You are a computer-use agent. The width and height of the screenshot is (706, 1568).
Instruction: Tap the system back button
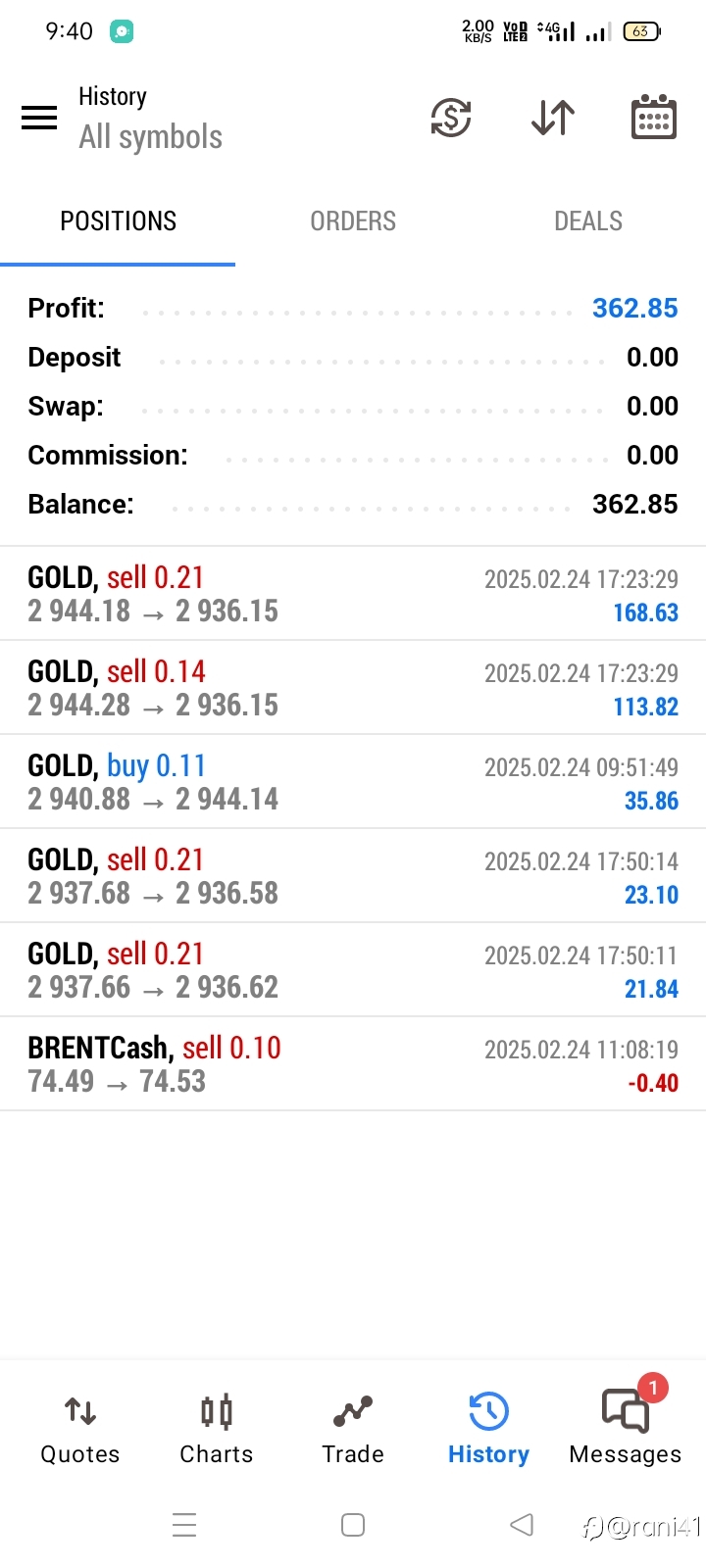522,1525
